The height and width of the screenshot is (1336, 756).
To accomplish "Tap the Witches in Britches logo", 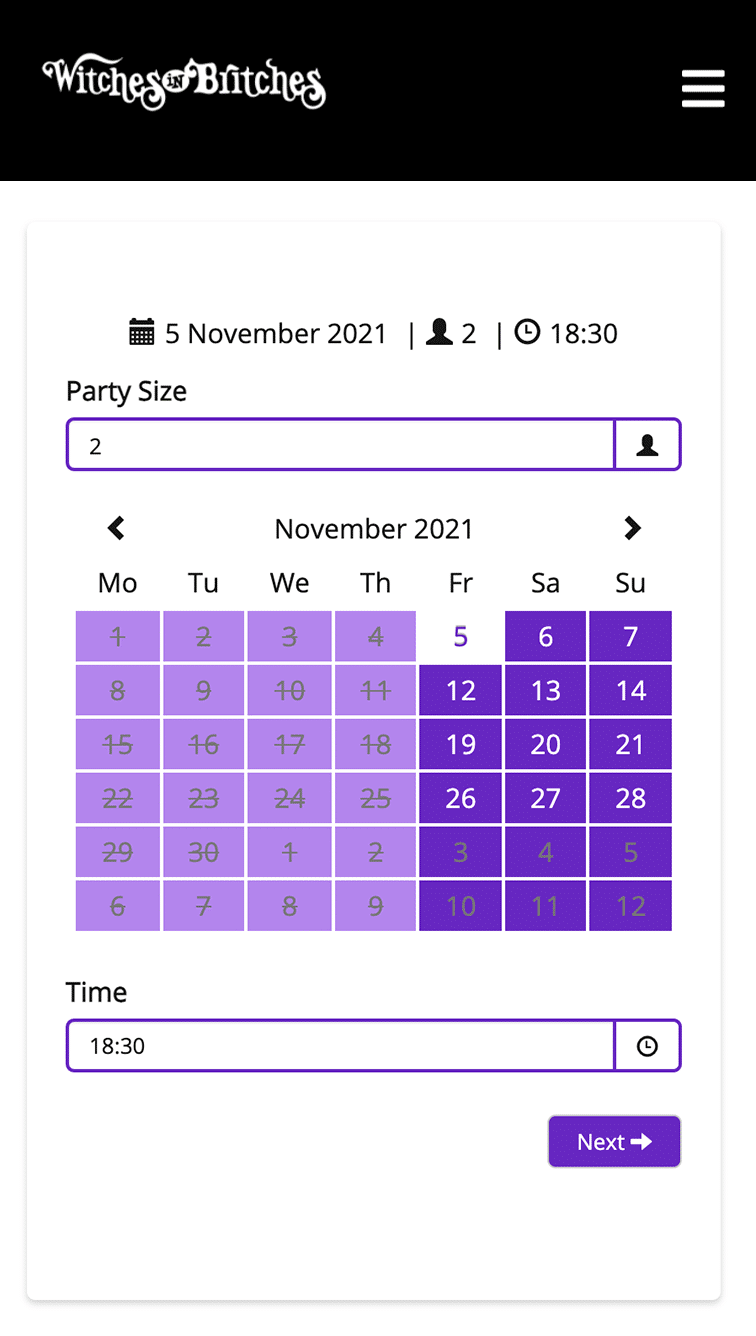I will coord(184,82).
